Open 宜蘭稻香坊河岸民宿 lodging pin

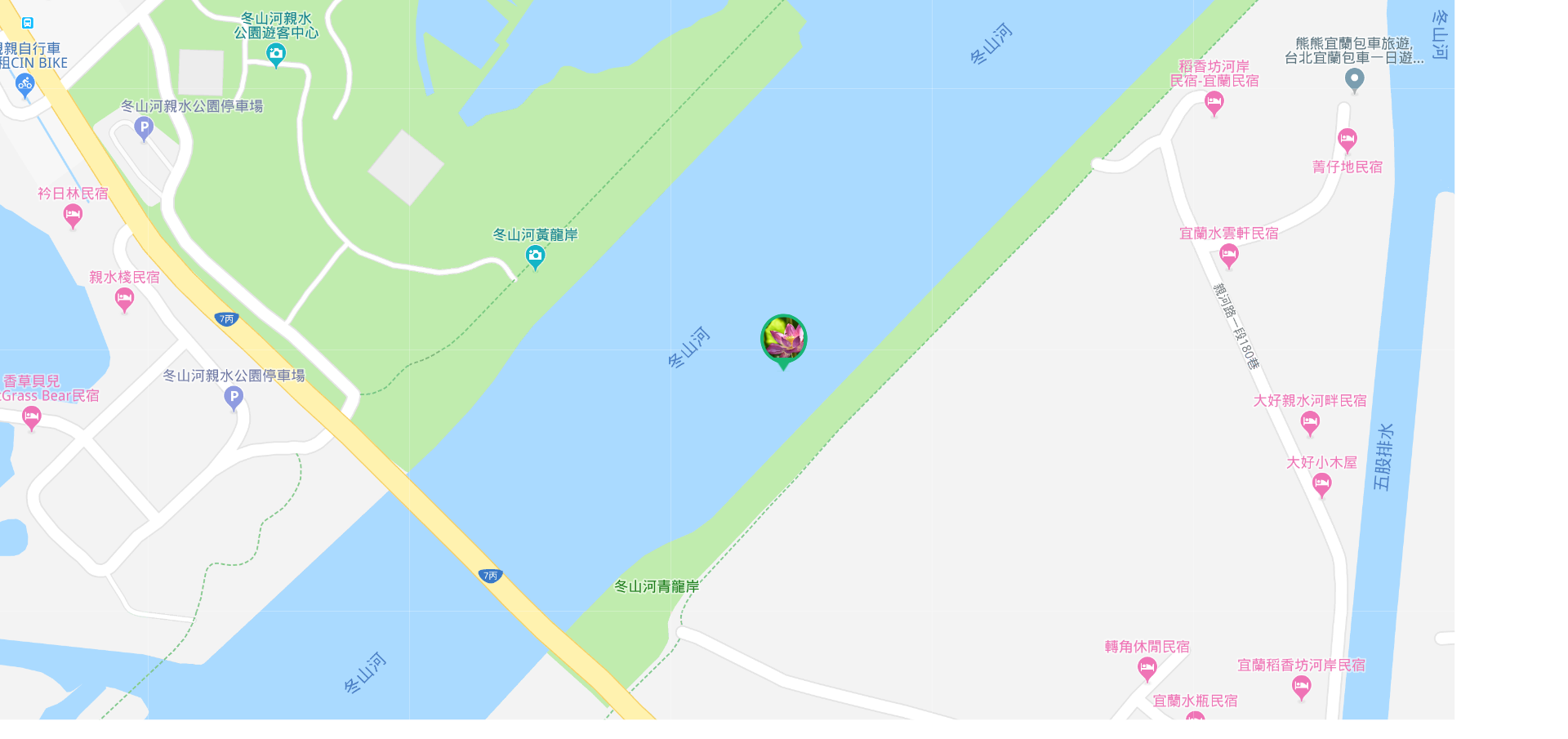[1301, 688]
